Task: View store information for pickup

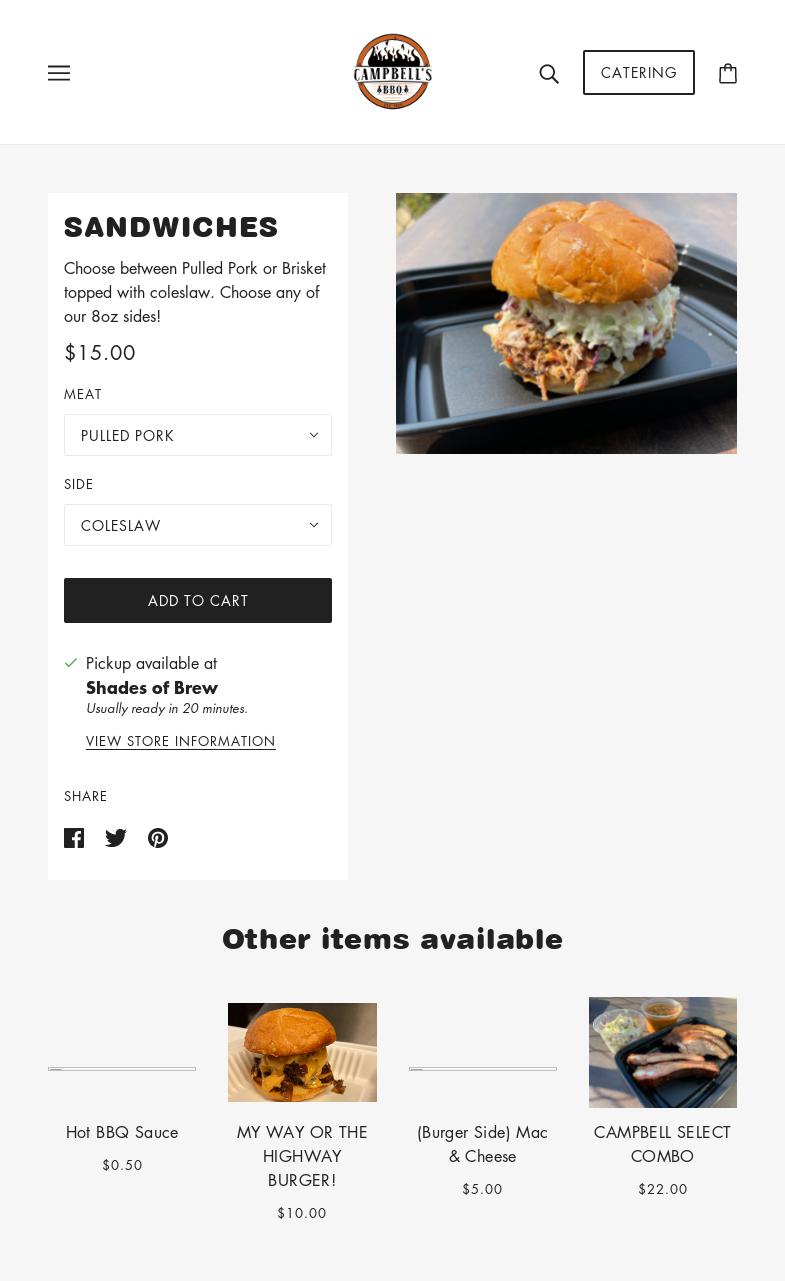Action: click(x=180, y=741)
